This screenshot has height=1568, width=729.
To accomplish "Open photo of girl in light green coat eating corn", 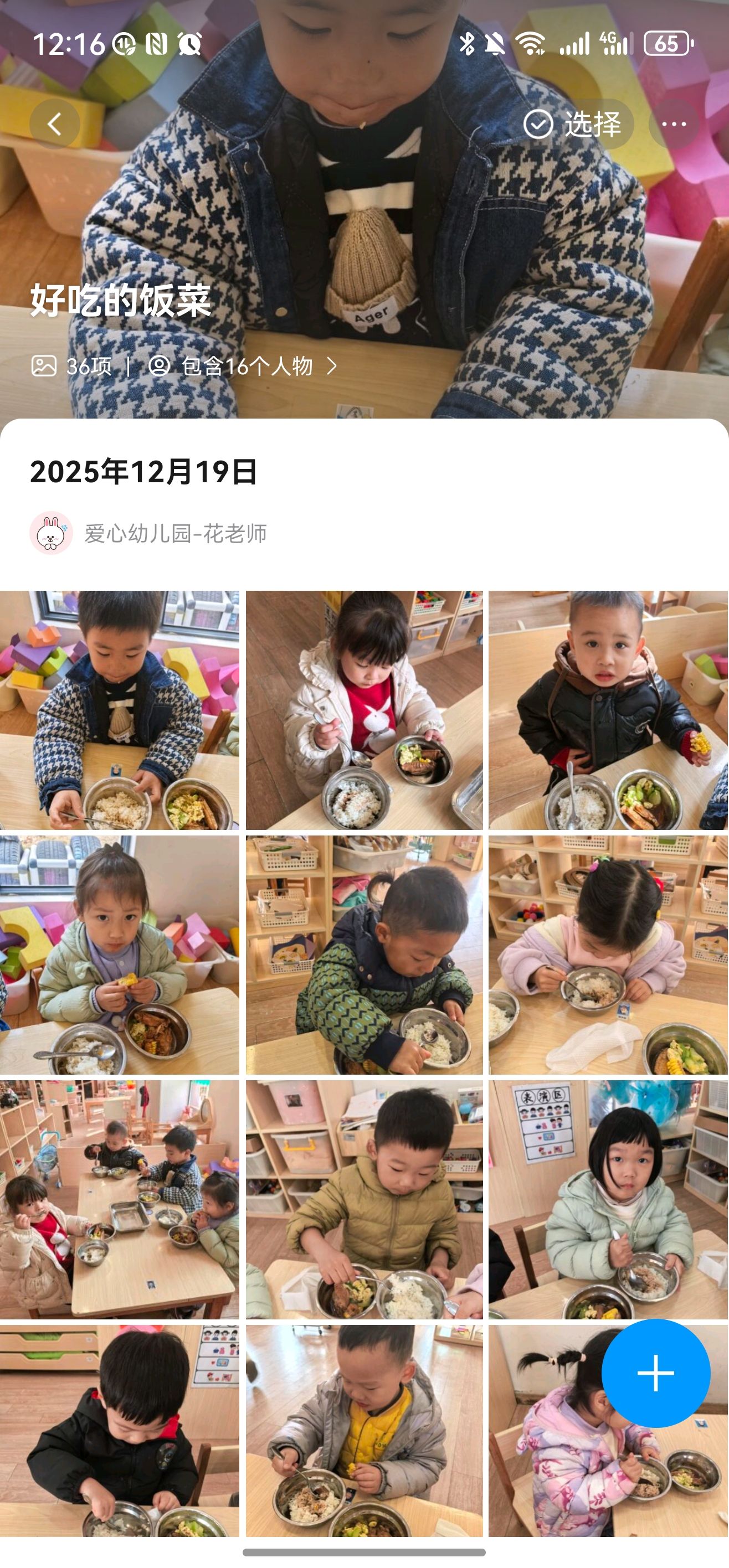I will (119, 955).
